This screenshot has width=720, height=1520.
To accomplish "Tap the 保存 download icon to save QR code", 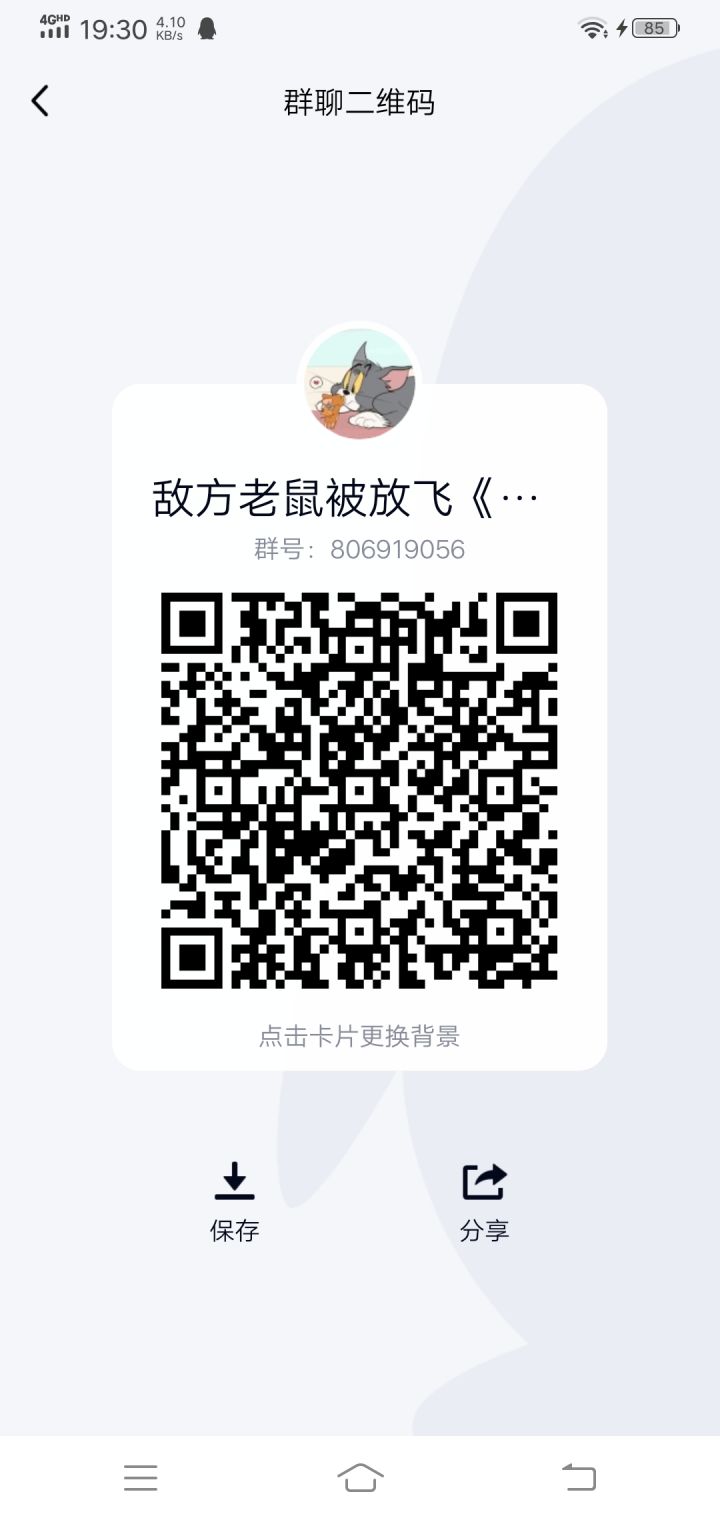I will click(x=235, y=1180).
